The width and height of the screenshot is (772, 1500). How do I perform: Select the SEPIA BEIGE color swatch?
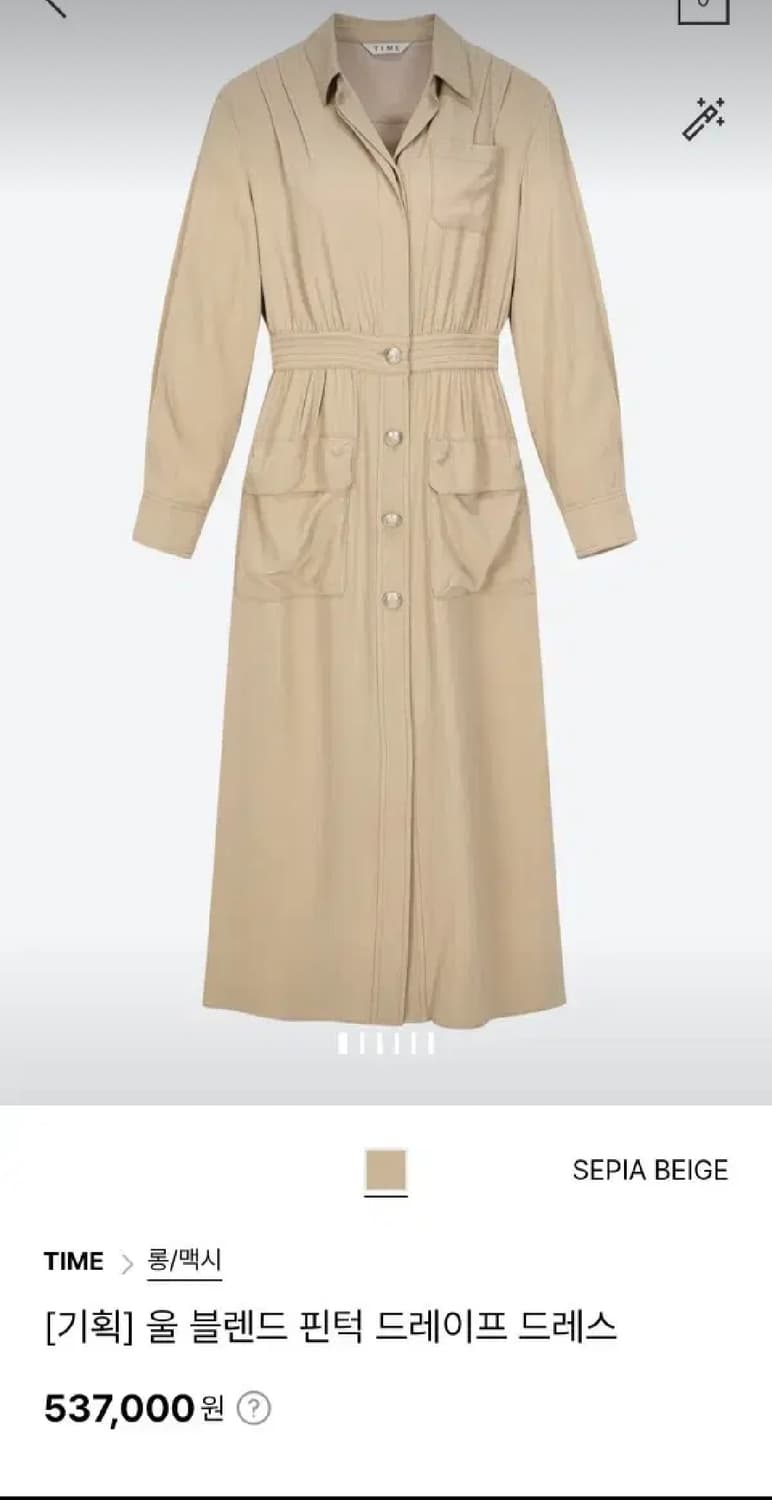pyautogui.click(x=386, y=1168)
